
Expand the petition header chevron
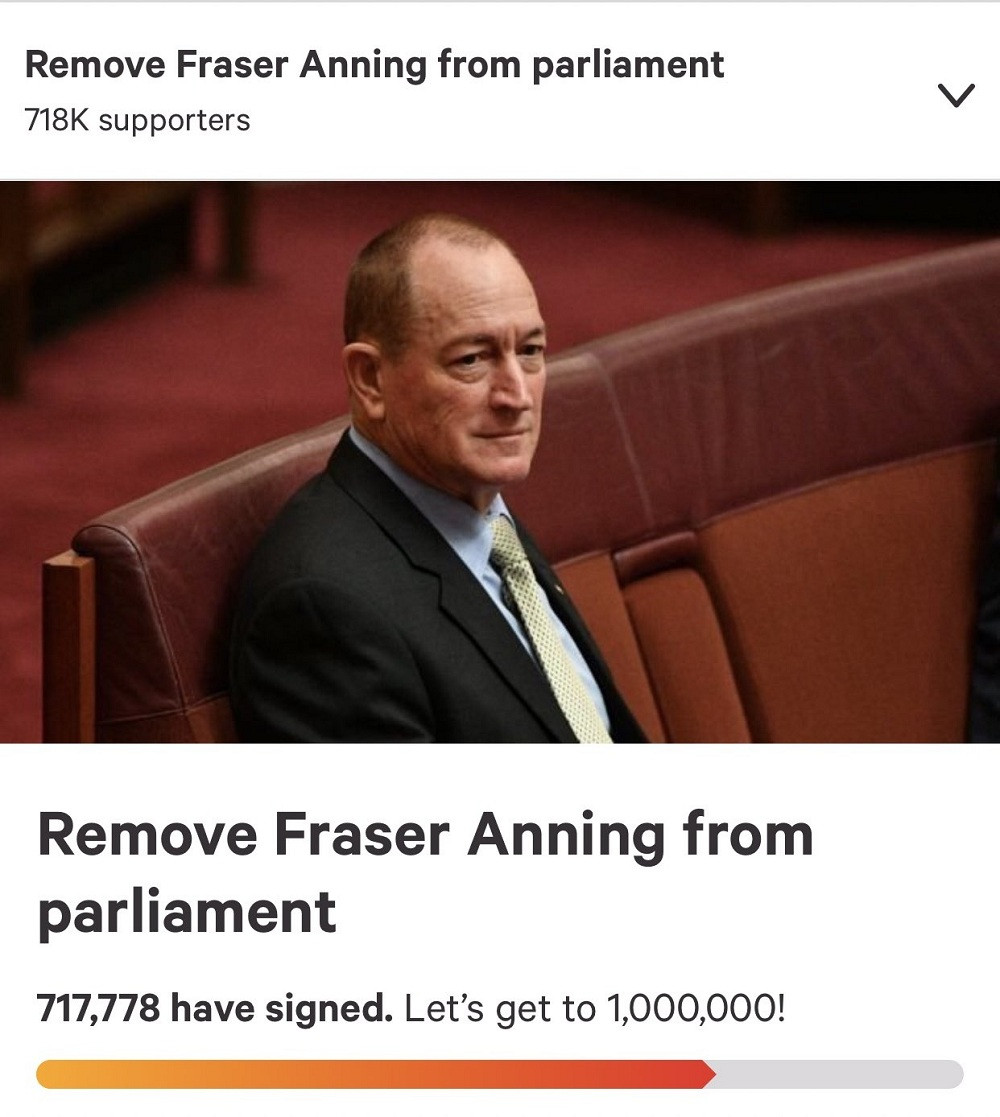(956, 95)
